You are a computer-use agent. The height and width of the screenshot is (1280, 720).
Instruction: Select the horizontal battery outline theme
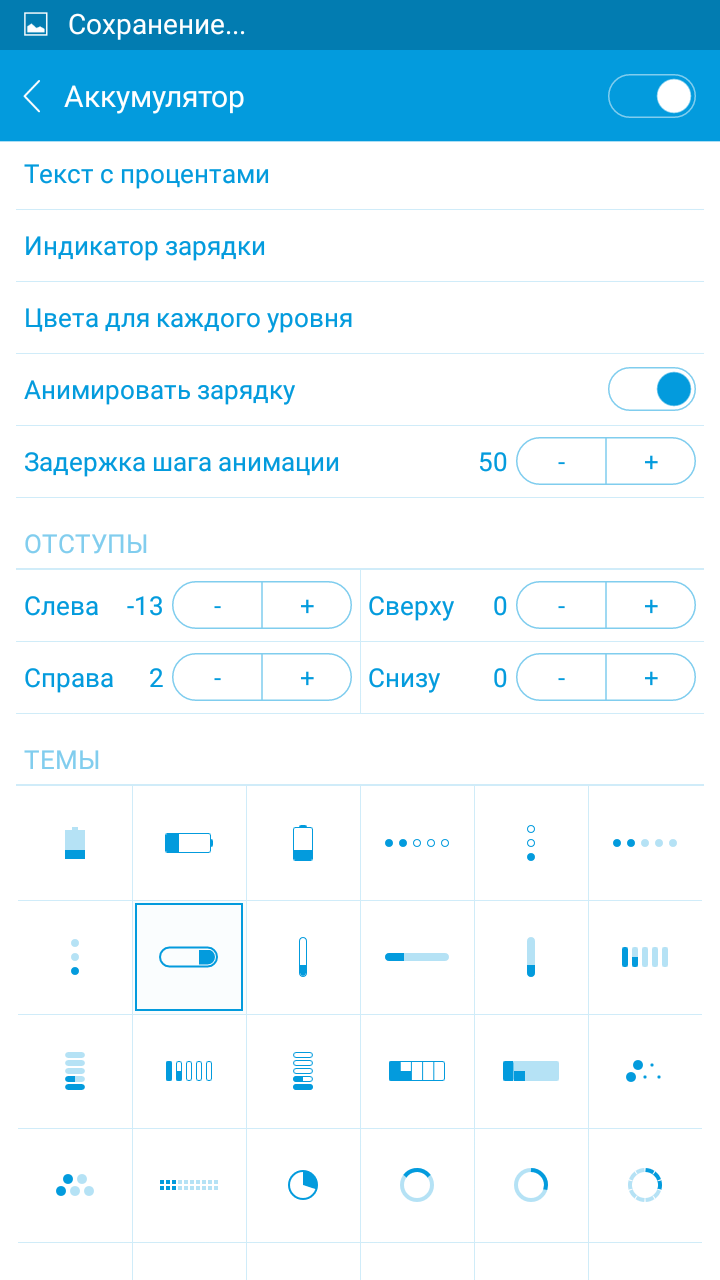click(189, 843)
